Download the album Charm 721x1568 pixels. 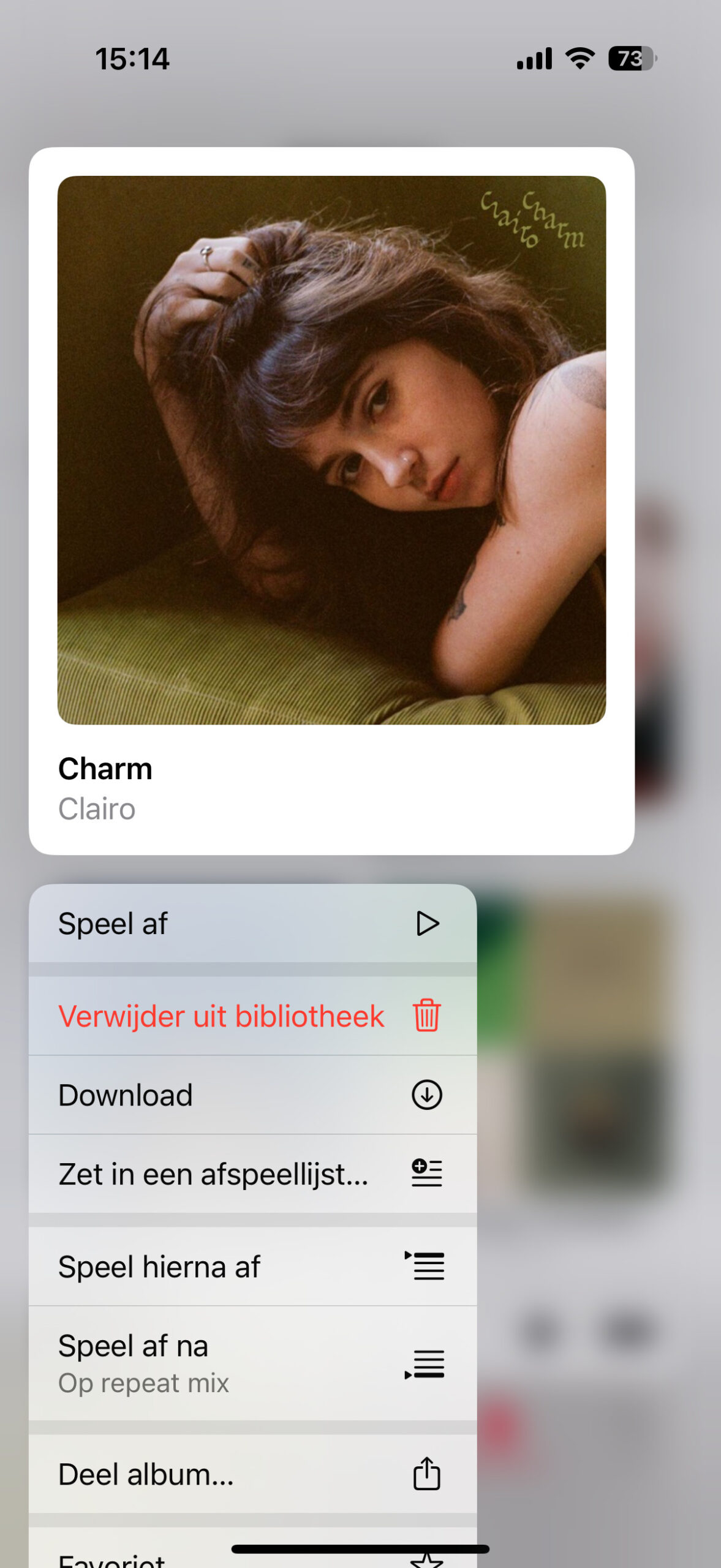point(252,1095)
